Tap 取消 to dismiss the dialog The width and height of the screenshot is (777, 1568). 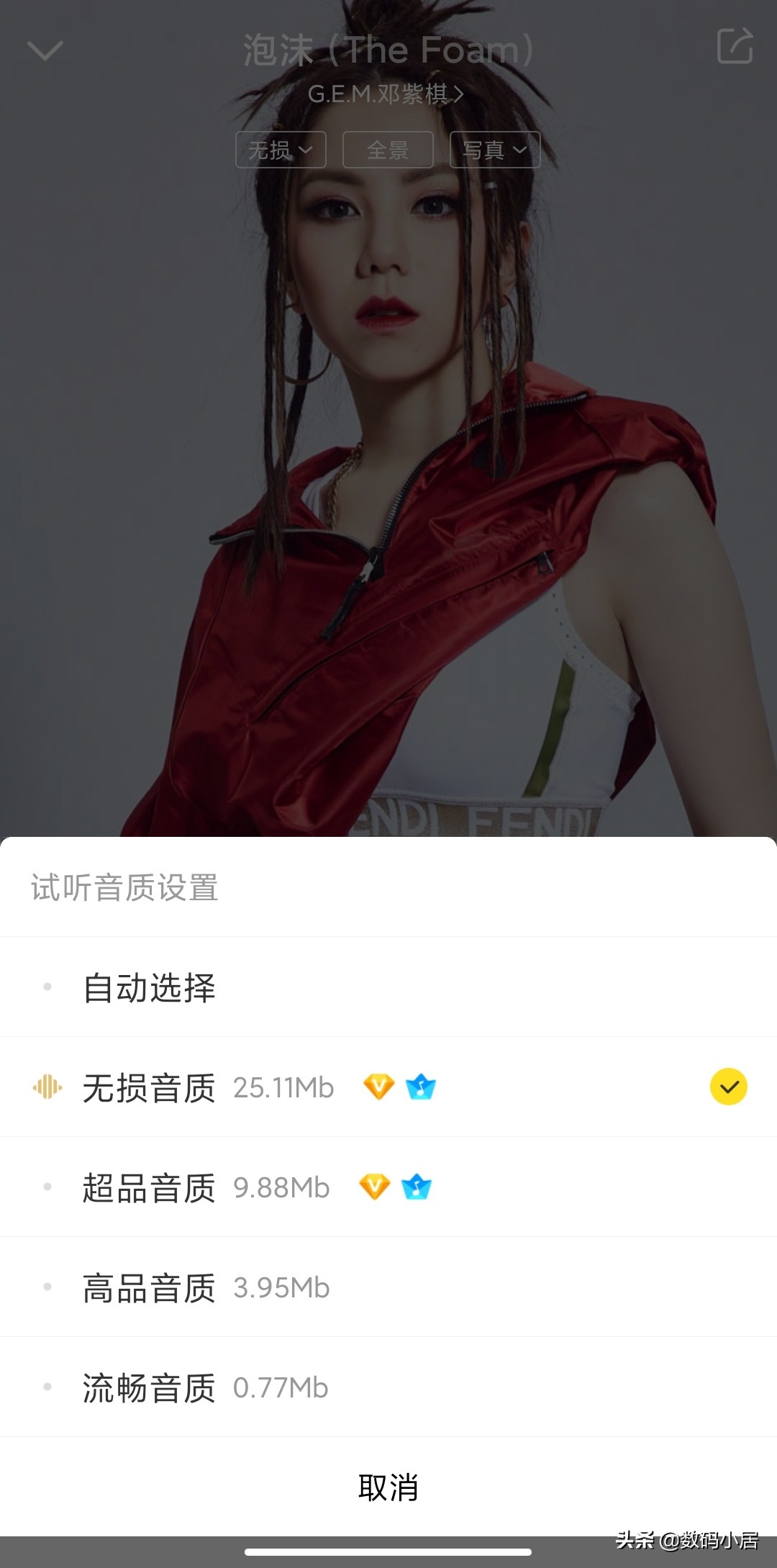point(388,1487)
